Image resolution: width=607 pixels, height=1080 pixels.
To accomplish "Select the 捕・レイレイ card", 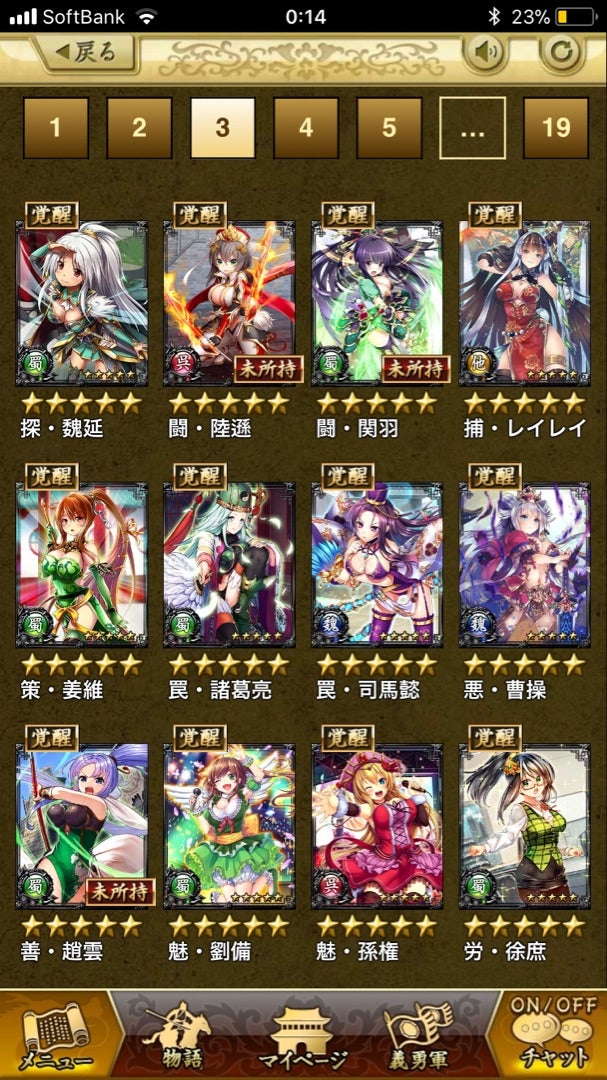I will [525, 305].
